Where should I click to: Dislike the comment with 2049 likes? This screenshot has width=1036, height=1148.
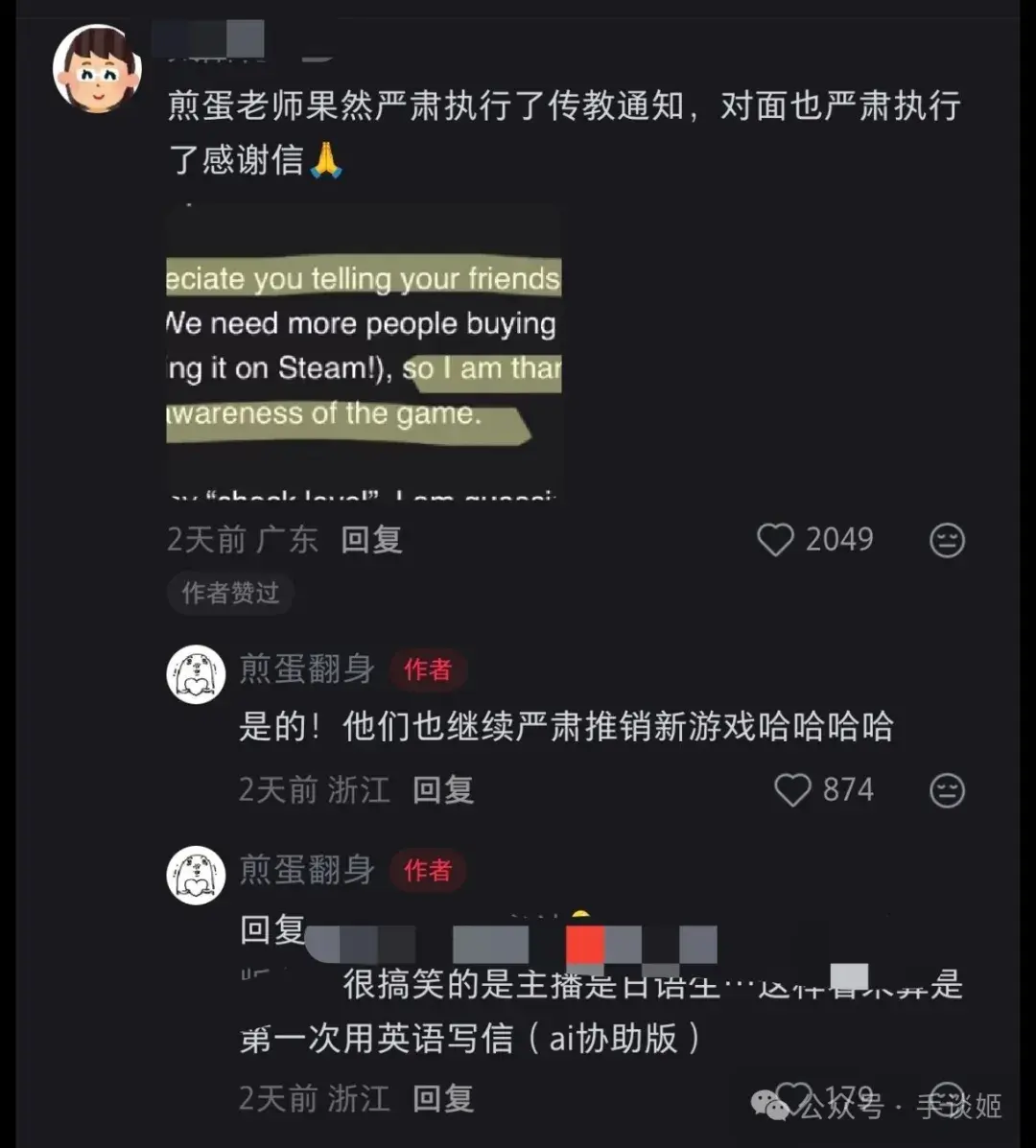click(947, 541)
